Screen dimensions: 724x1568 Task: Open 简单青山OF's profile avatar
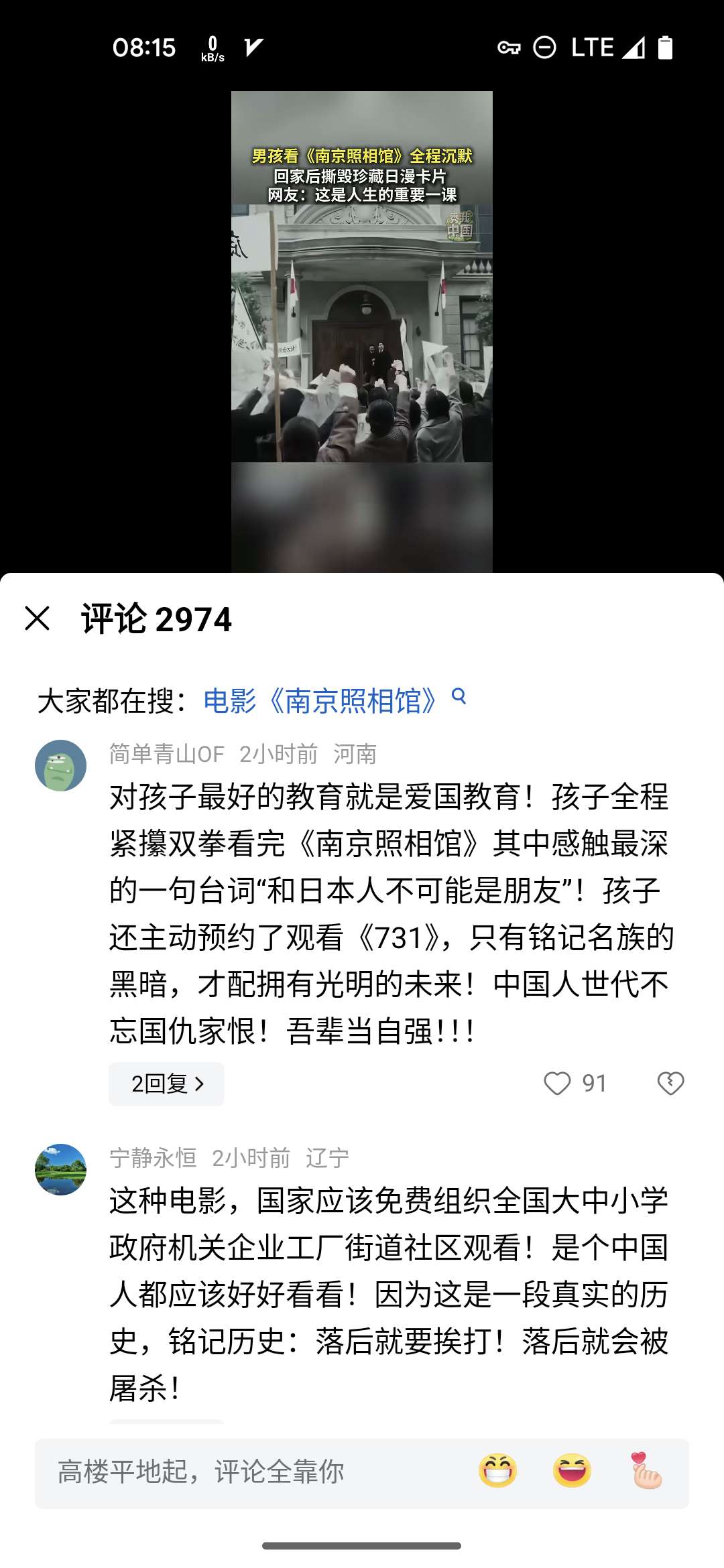[x=61, y=765]
